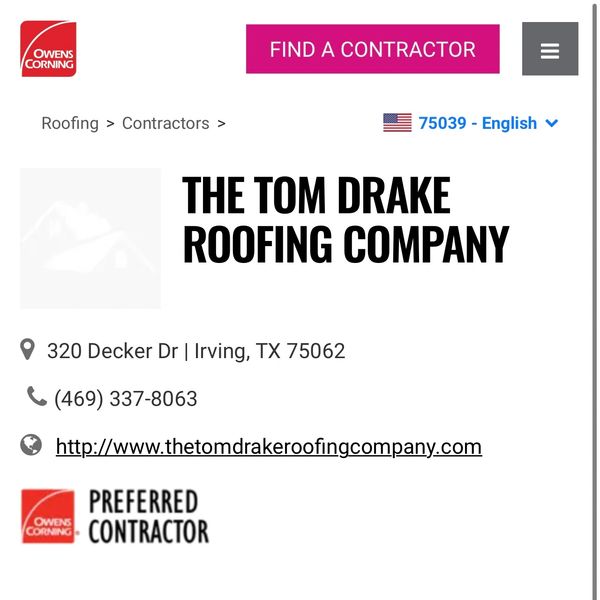The width and height of the screenshot is (600, 600).
Task: Open the hamburger menu
Action: (x=549, y=49)
